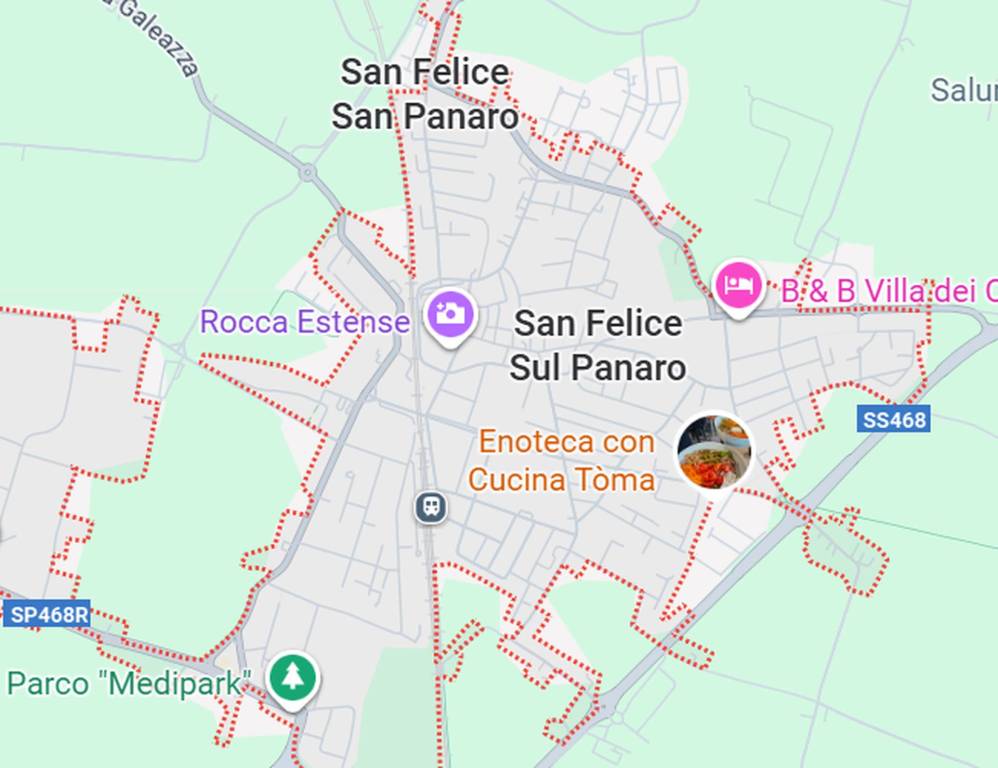The image size is (998, 768).
Task: Open Enoteca con Cucina Tòma photo marker
Action: click(x=714, y=452)
